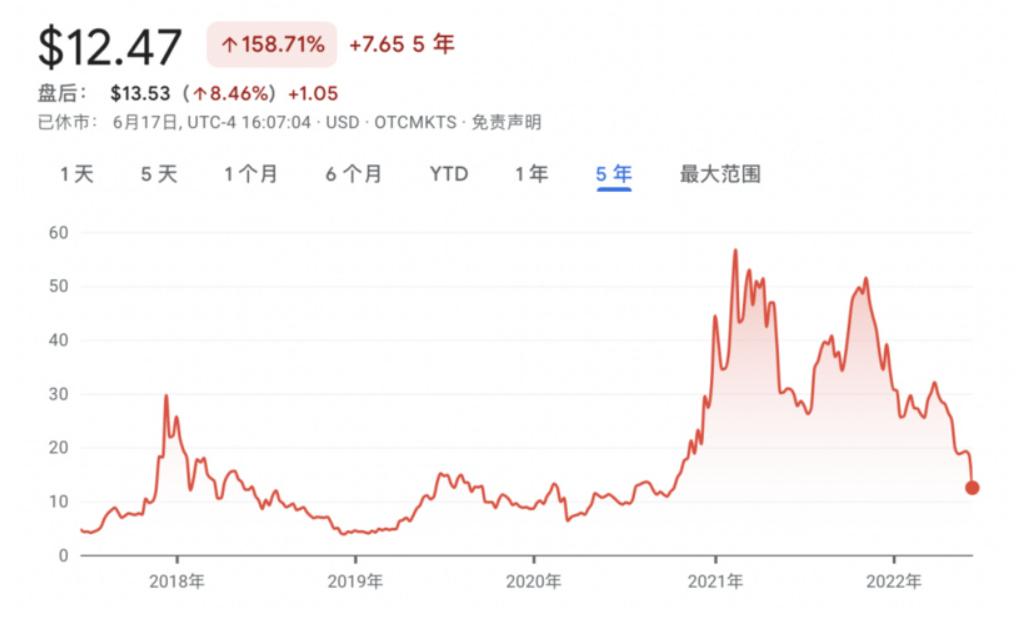
Task: Switch chart to the 1天 range
Action: tap(77, 174)
